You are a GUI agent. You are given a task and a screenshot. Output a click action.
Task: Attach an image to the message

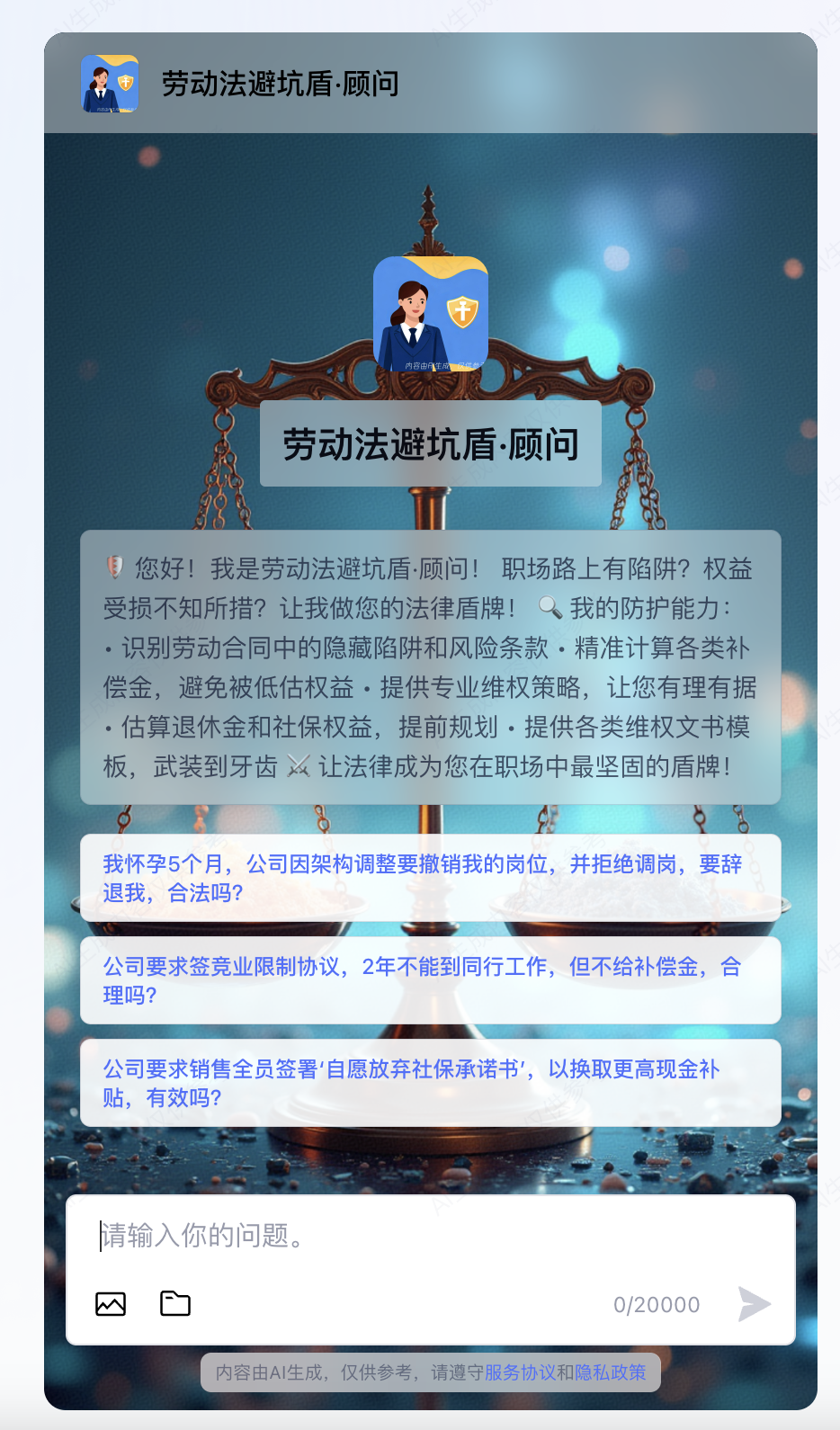click(111, 1304)
